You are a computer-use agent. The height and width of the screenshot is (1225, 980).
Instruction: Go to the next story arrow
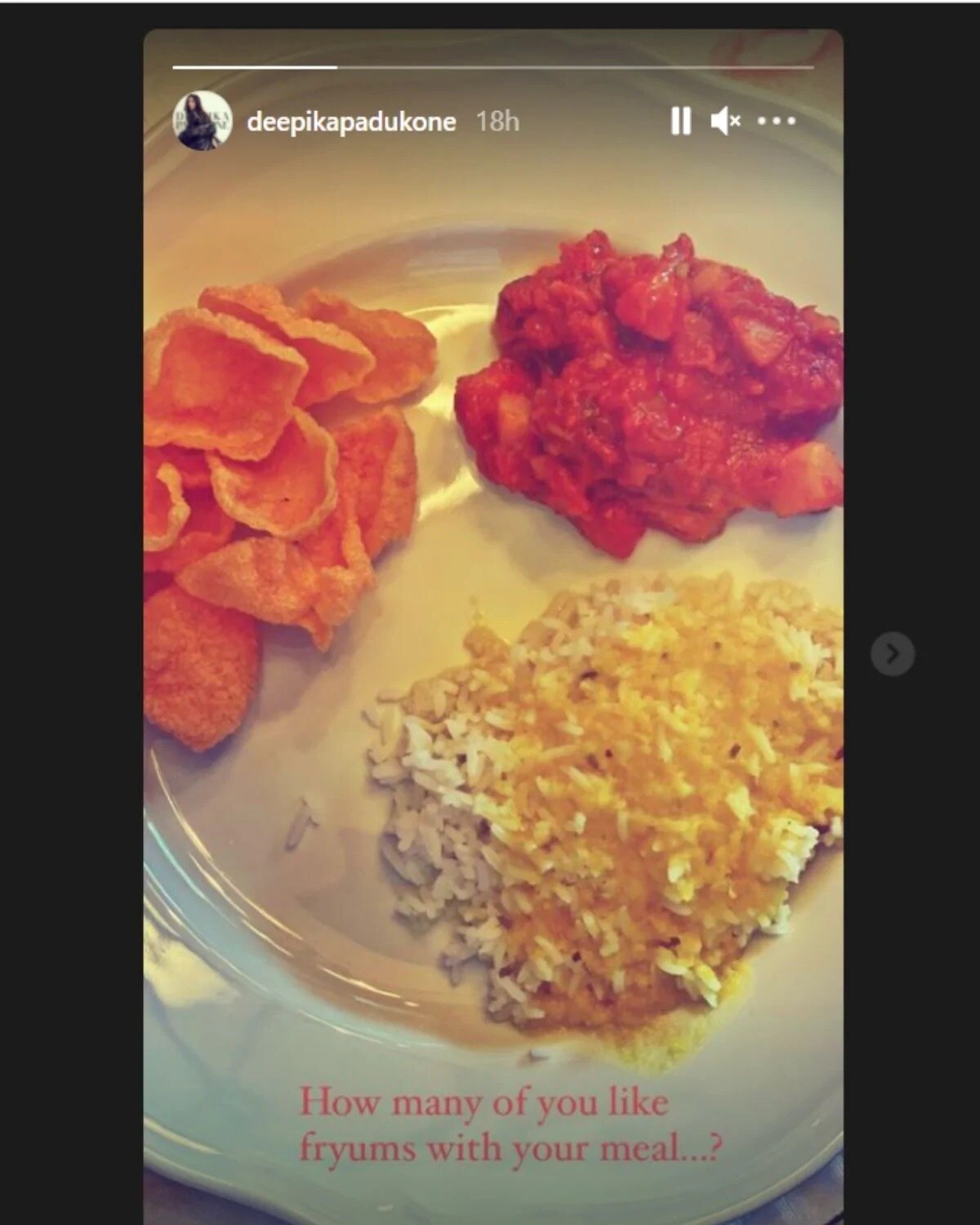tap(892, 653)
